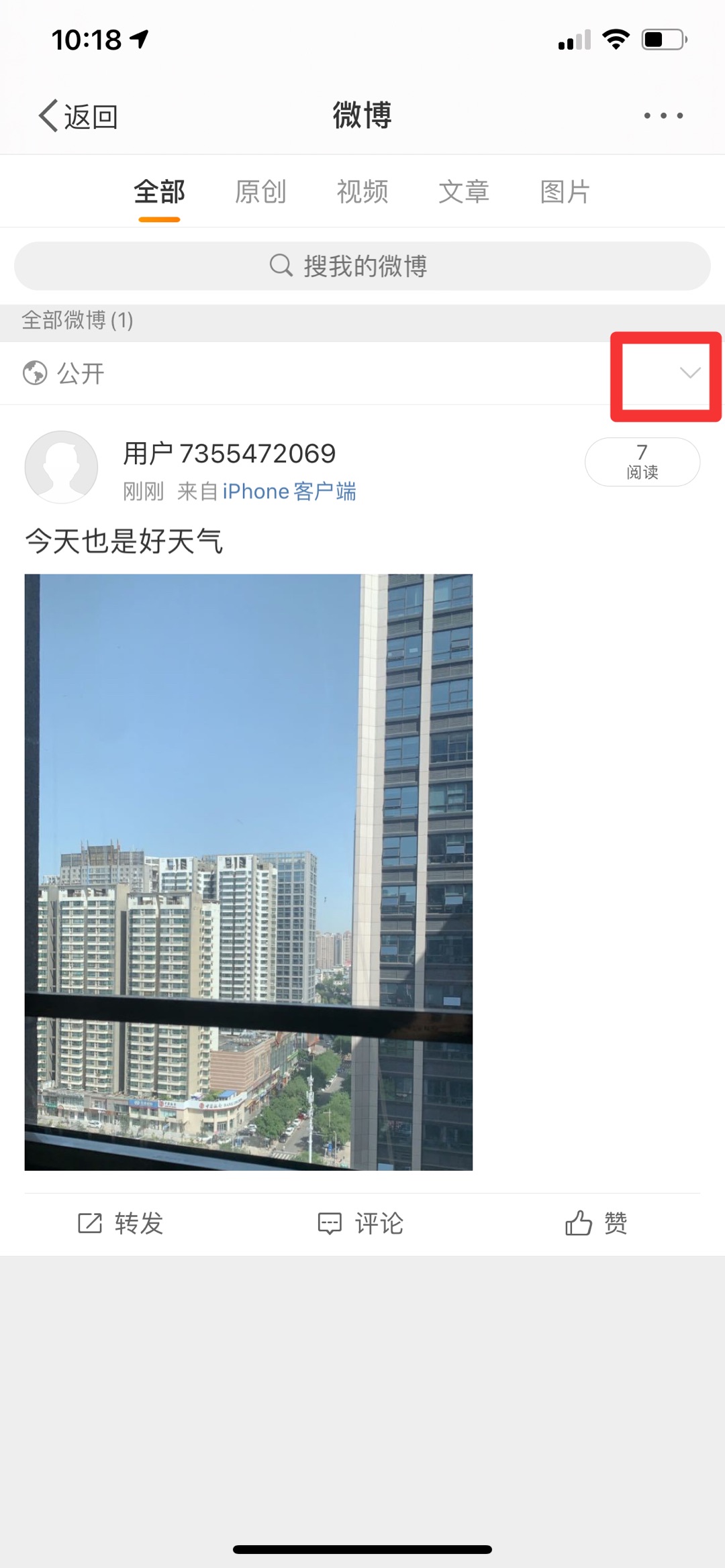This screenshot has height=1568, width=725.
Task: Switch to the 视频 tab
Action: [x=362, y=191]
